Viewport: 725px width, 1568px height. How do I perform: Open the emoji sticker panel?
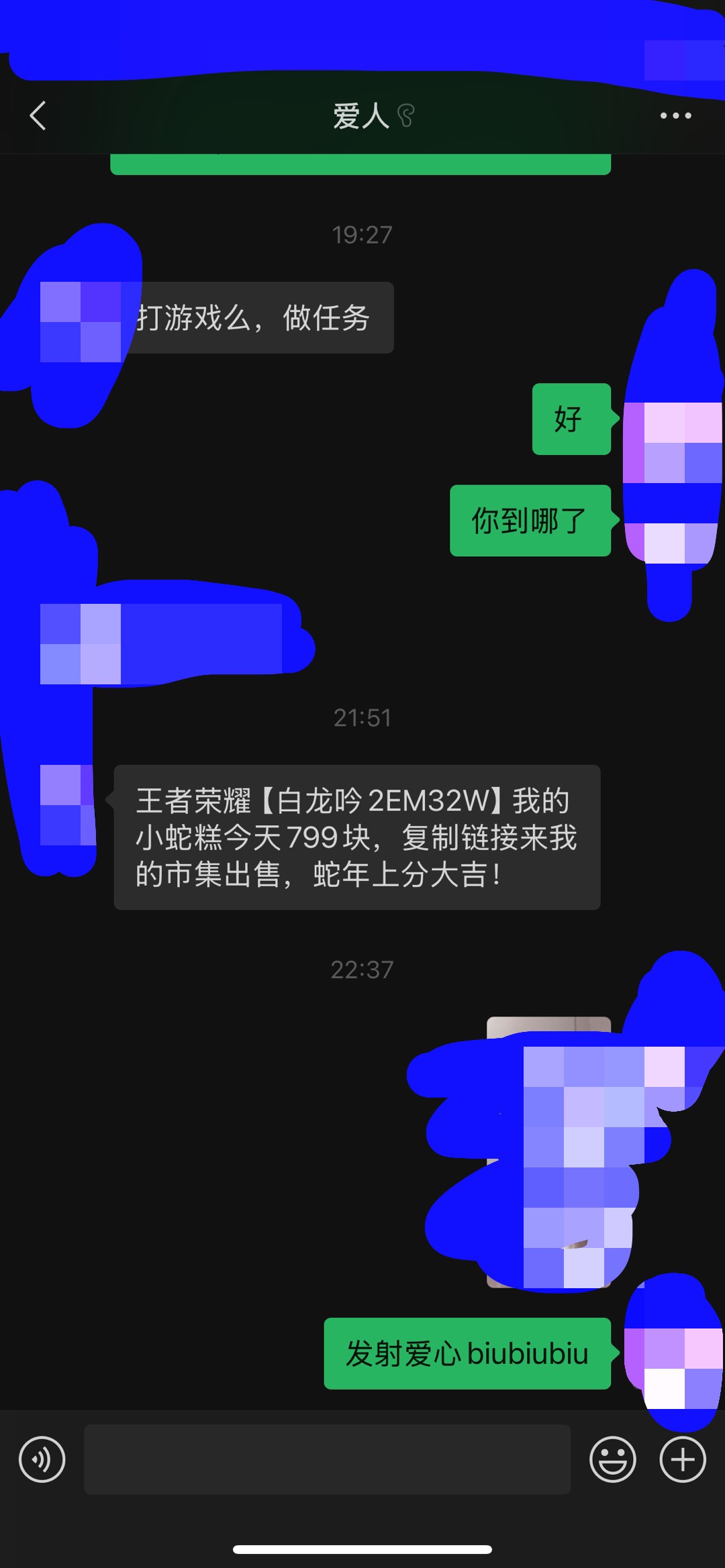tap(612, 1459)
